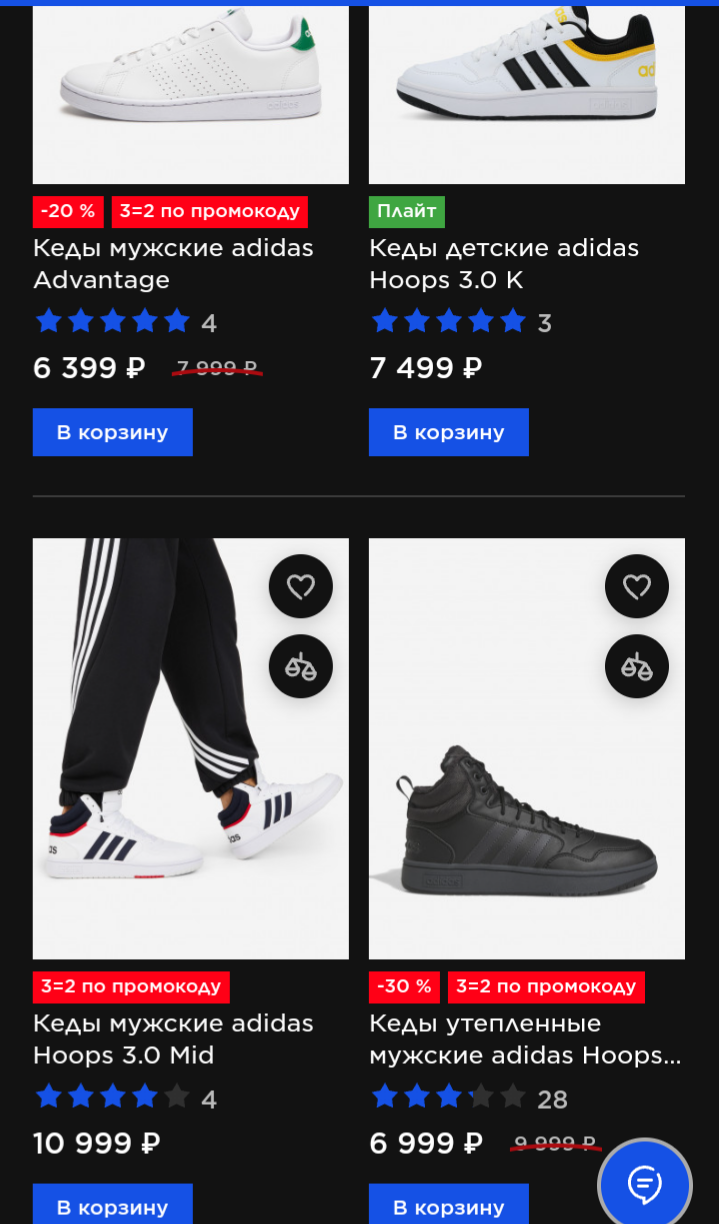The width and height of the screenshot is (719, 1224).
Task: View the kids adidas Hoops 3.0 K product
Action: pos(503,264)
